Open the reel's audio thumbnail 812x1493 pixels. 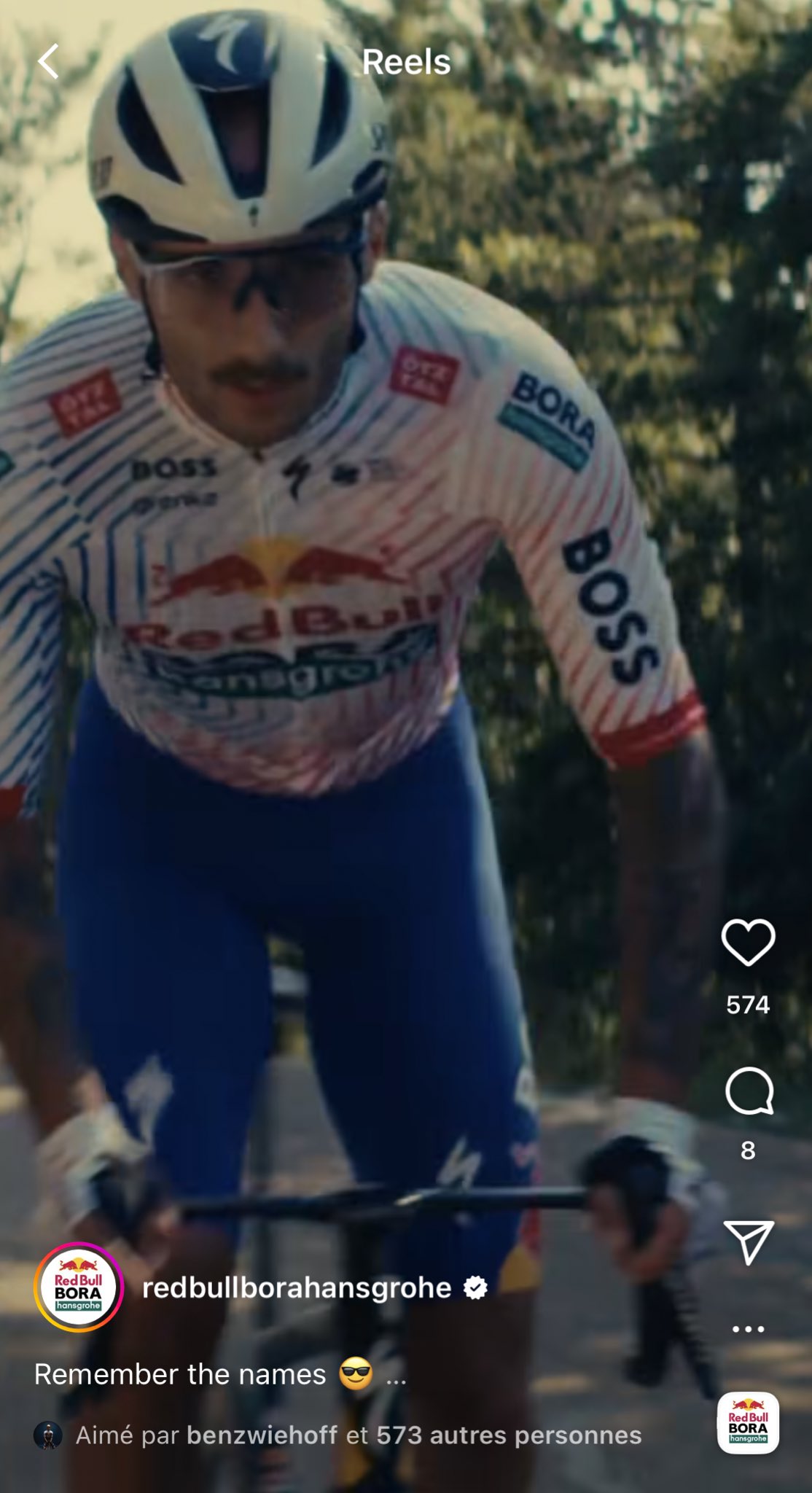point(748,1423)
